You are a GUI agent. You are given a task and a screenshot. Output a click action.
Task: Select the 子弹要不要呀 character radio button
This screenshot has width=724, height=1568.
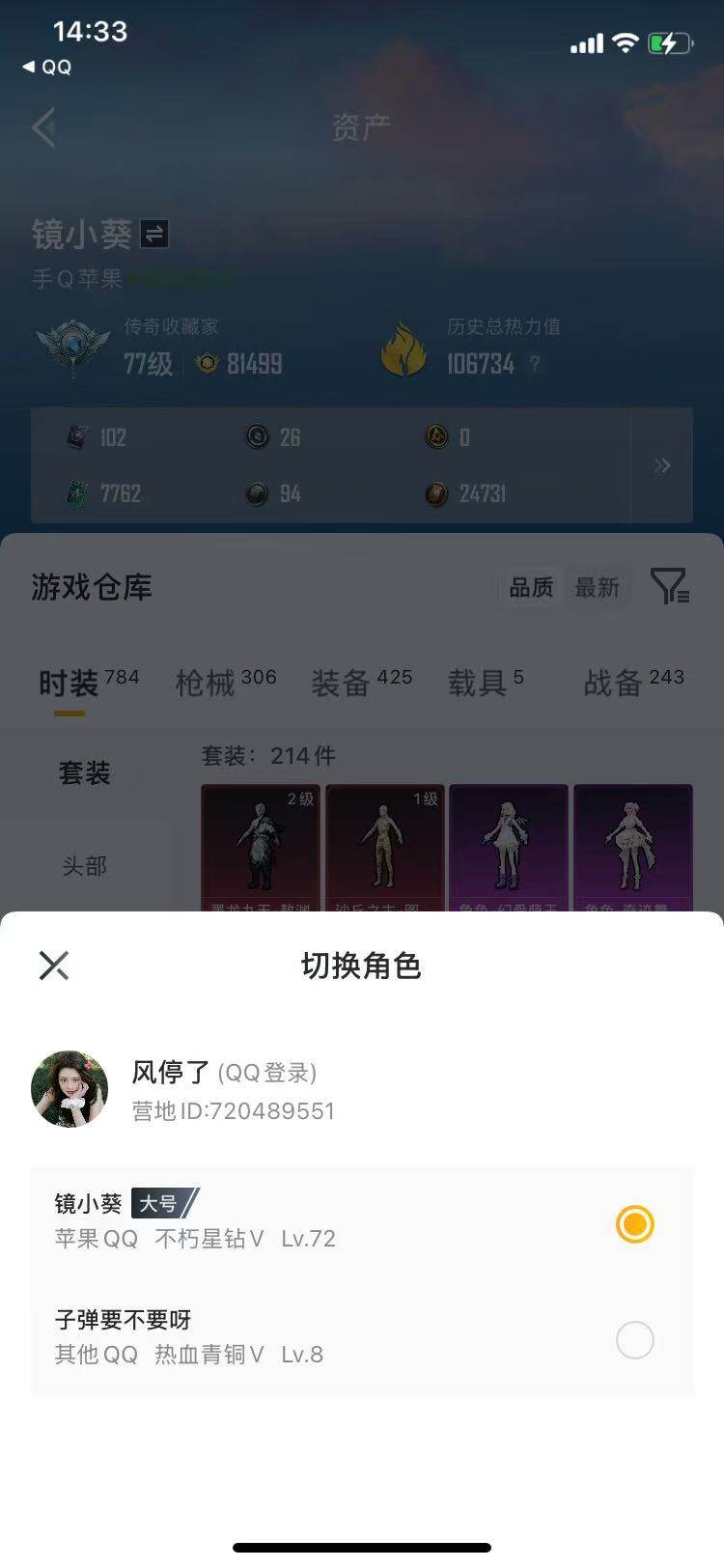[x=634, y=1340]
